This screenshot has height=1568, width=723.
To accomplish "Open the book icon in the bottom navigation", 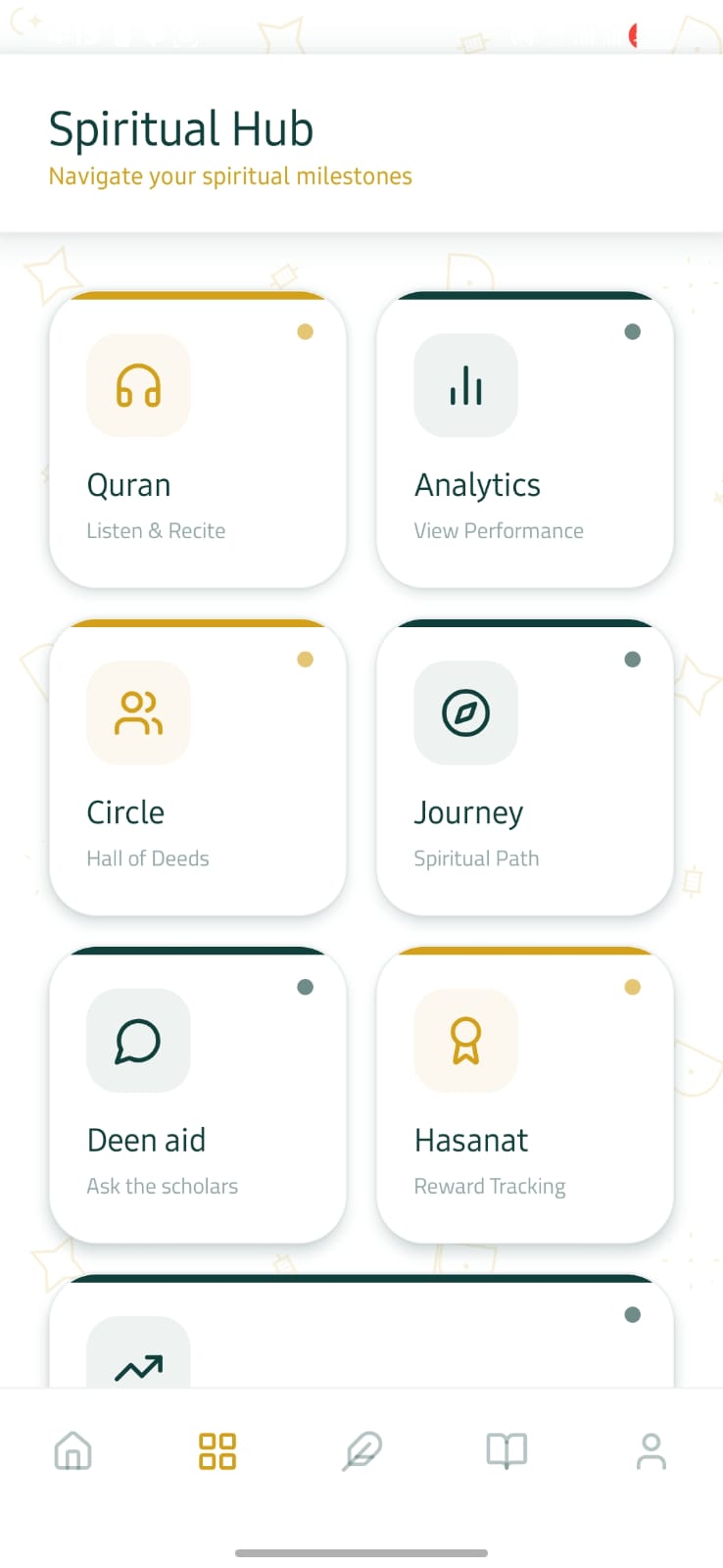I will (506, 1451).
